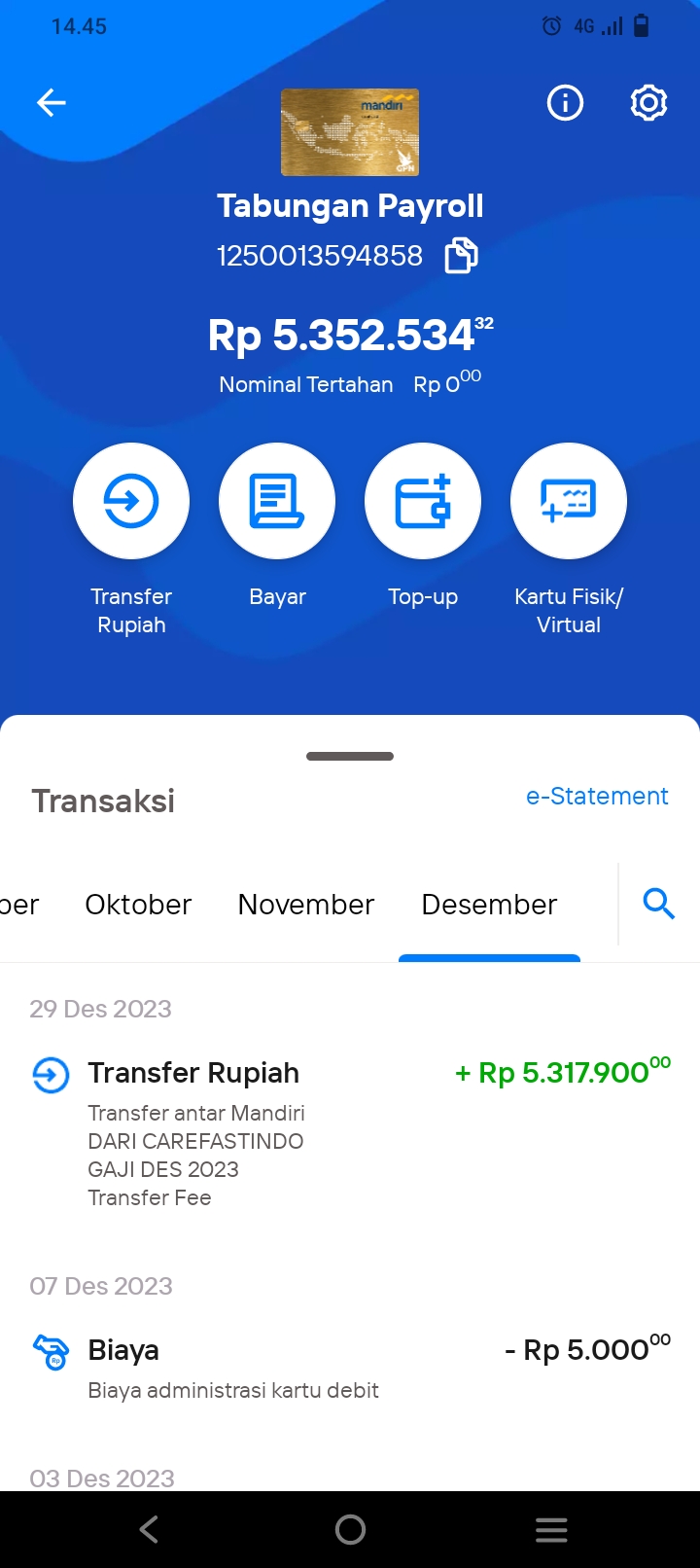The height and width of the screenshot is (1568, 700).
Task: Go back using the top-left arrow
Action: point(52,102)
